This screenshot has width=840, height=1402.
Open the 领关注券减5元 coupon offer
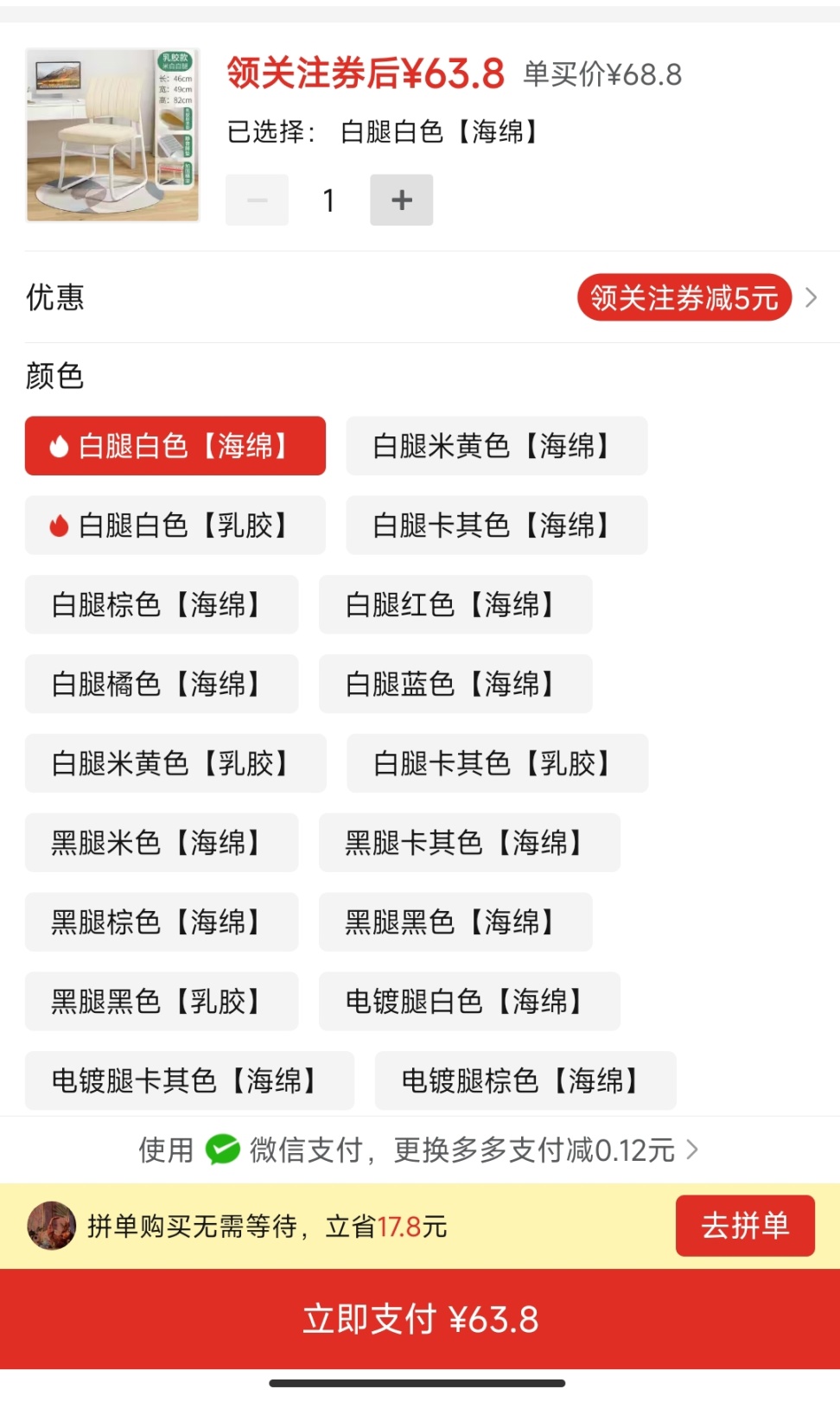684,297
